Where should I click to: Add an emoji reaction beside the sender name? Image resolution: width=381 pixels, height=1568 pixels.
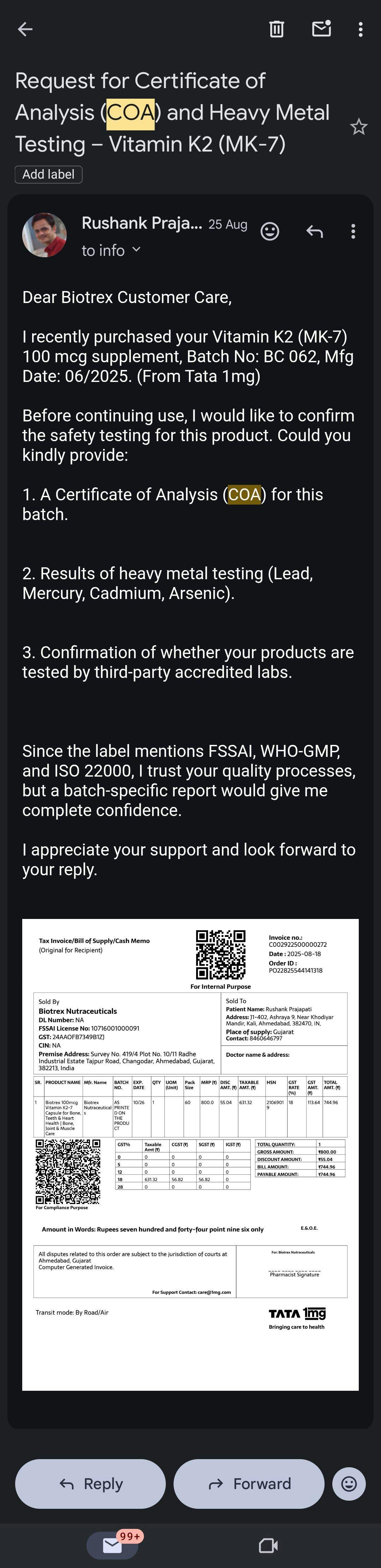pos(270,231)
